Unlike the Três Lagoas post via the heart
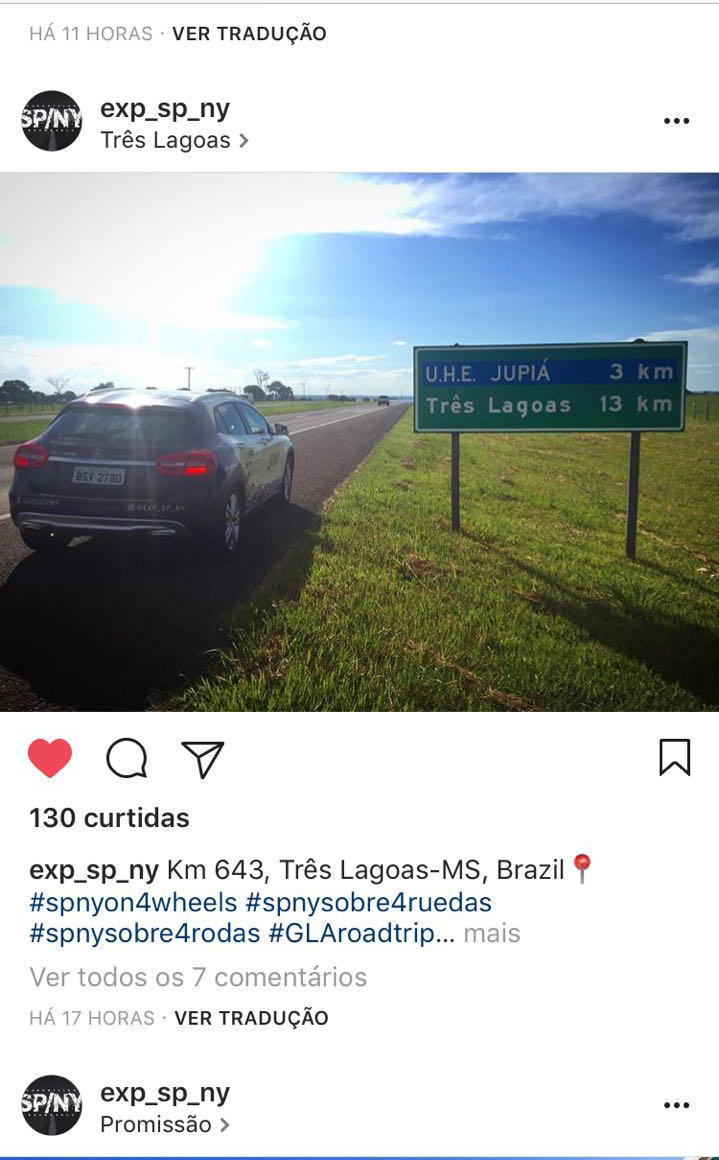Image resolution: width=719 pixels, height=1160 pixels. 50,759
